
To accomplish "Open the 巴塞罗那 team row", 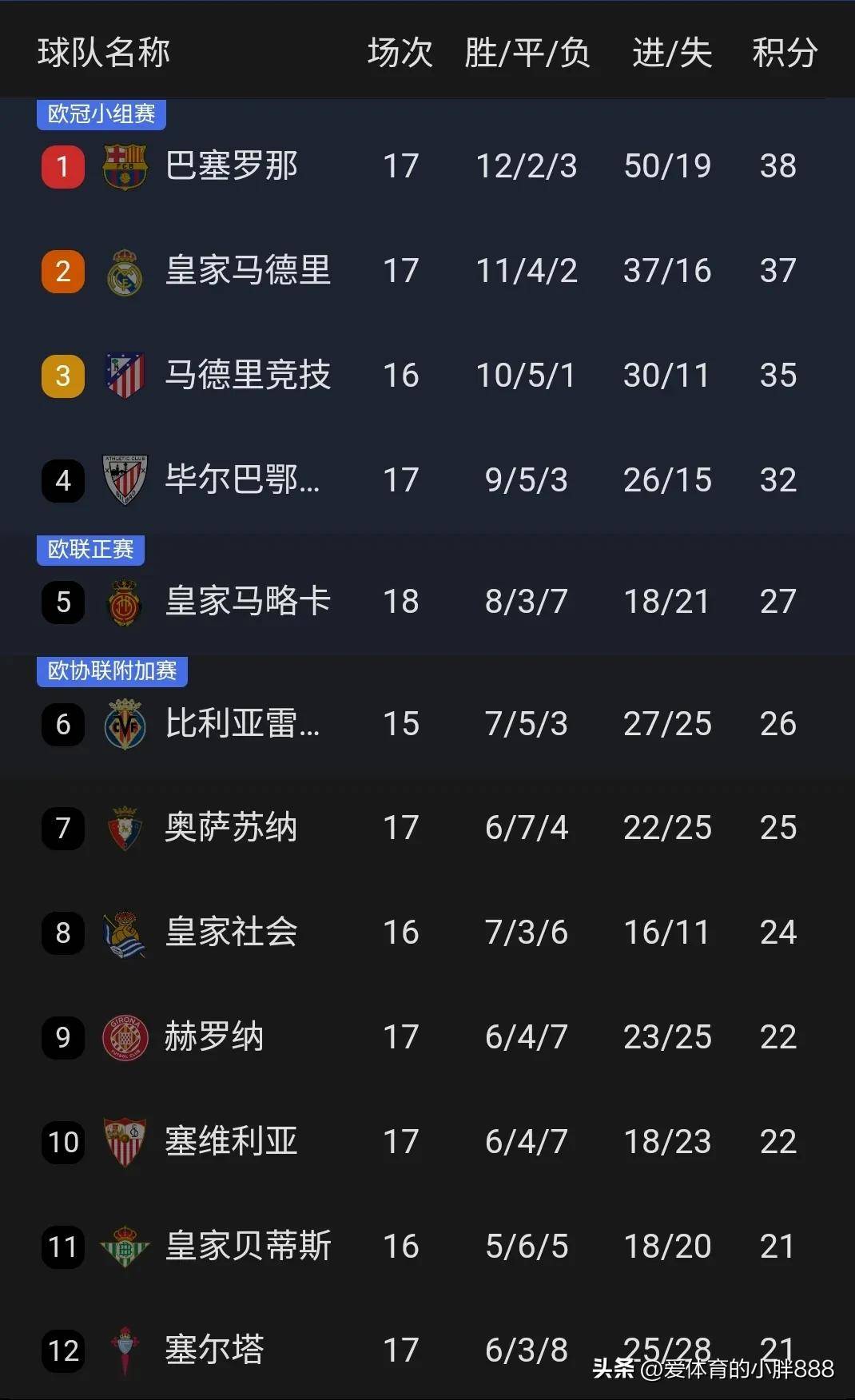I will [x=234, y=165].
